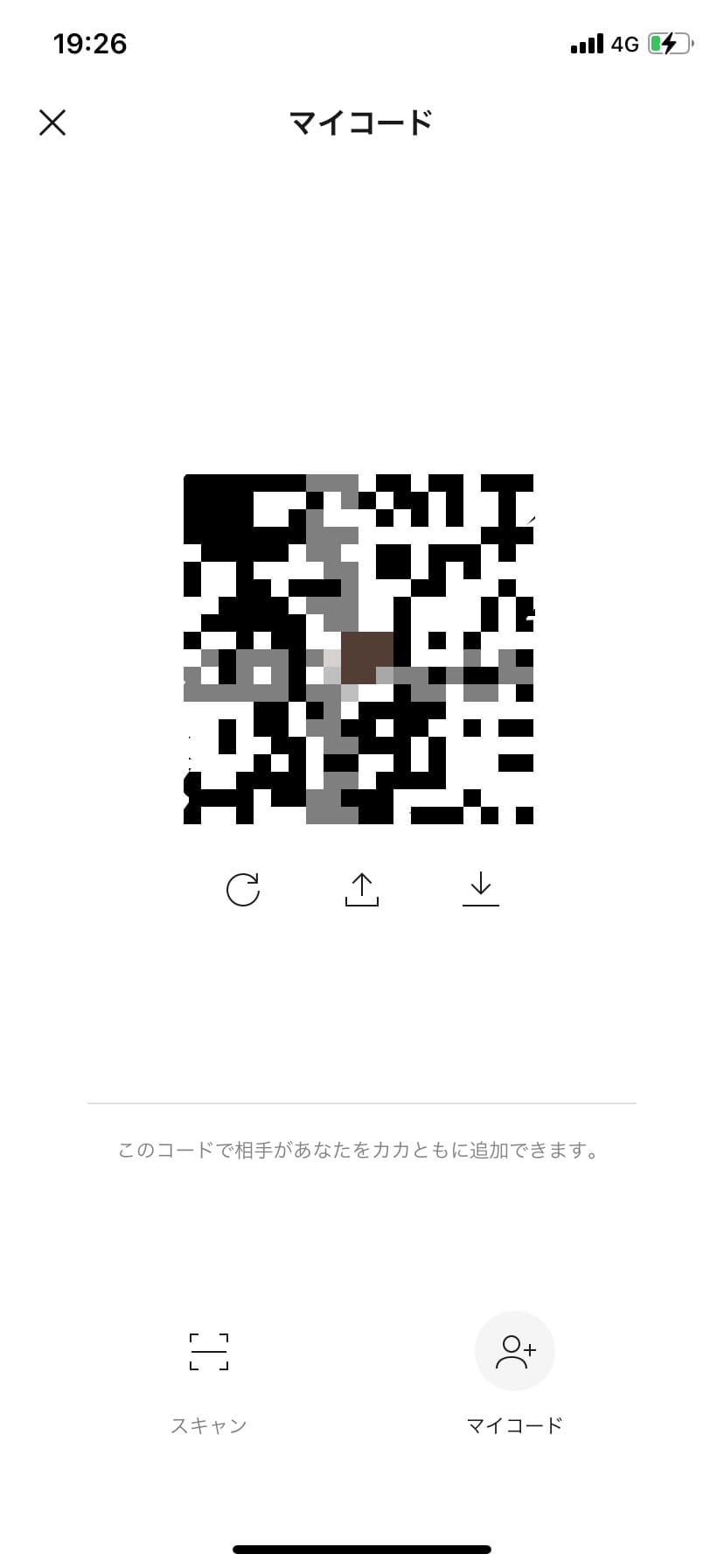Share my QR code
This screenshot has width=724, height=1568.
tap(362, 889)
